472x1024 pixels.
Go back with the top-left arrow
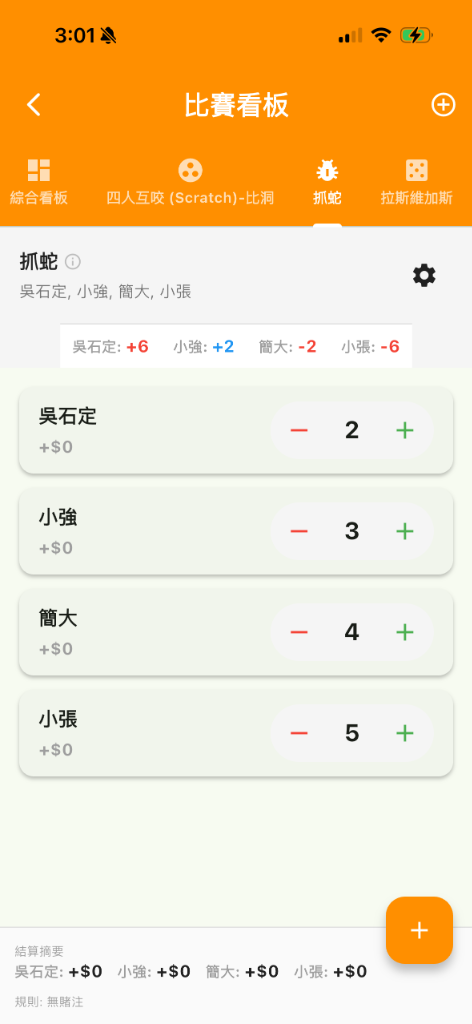click(33, 104)
